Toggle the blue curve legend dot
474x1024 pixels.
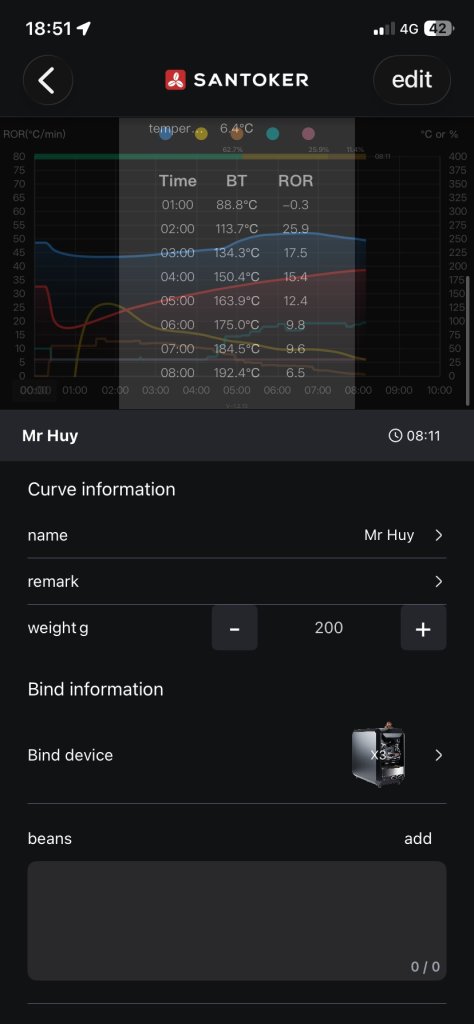coord(166,134)
